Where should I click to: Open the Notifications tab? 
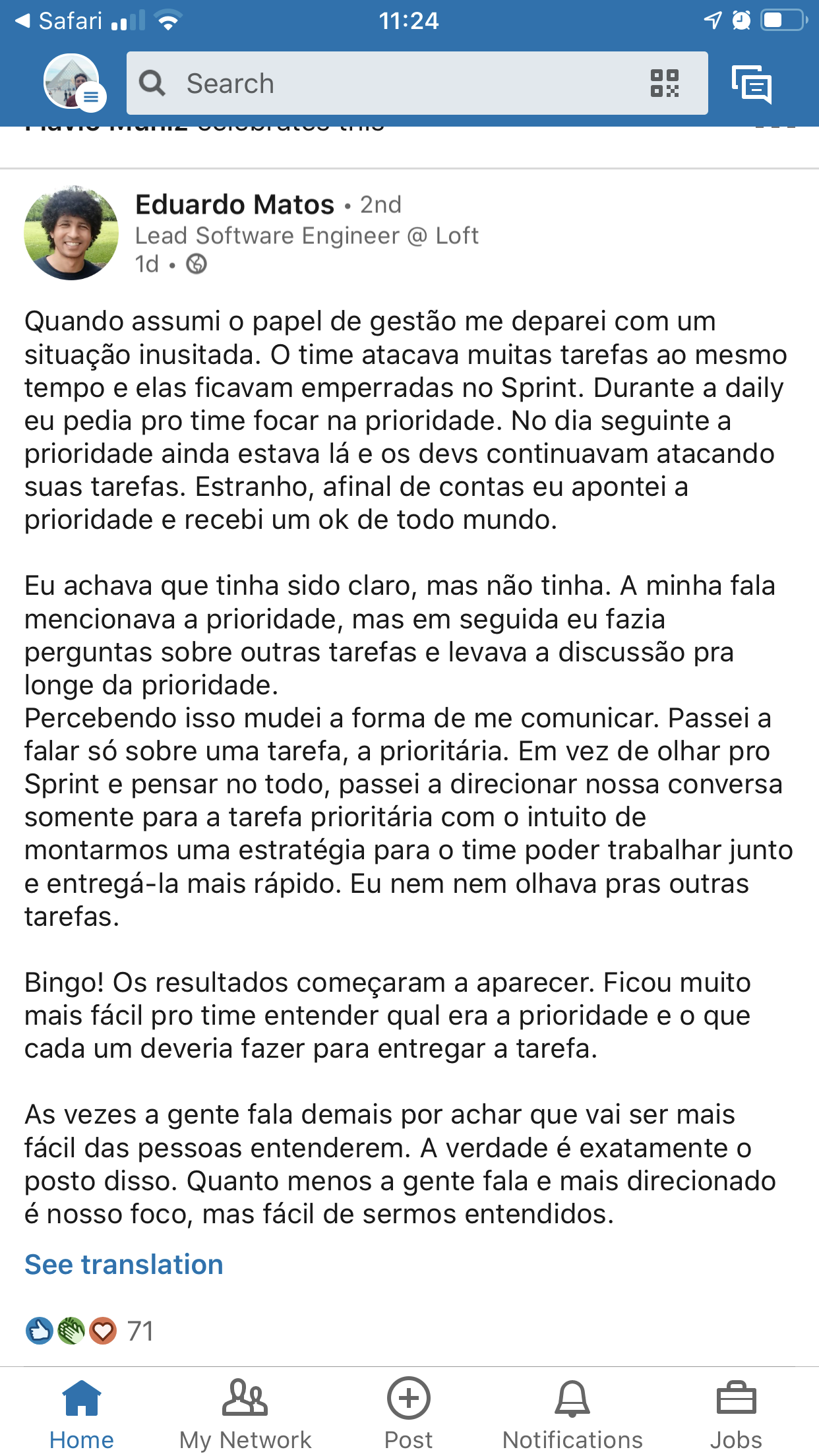coord(572,1413)
